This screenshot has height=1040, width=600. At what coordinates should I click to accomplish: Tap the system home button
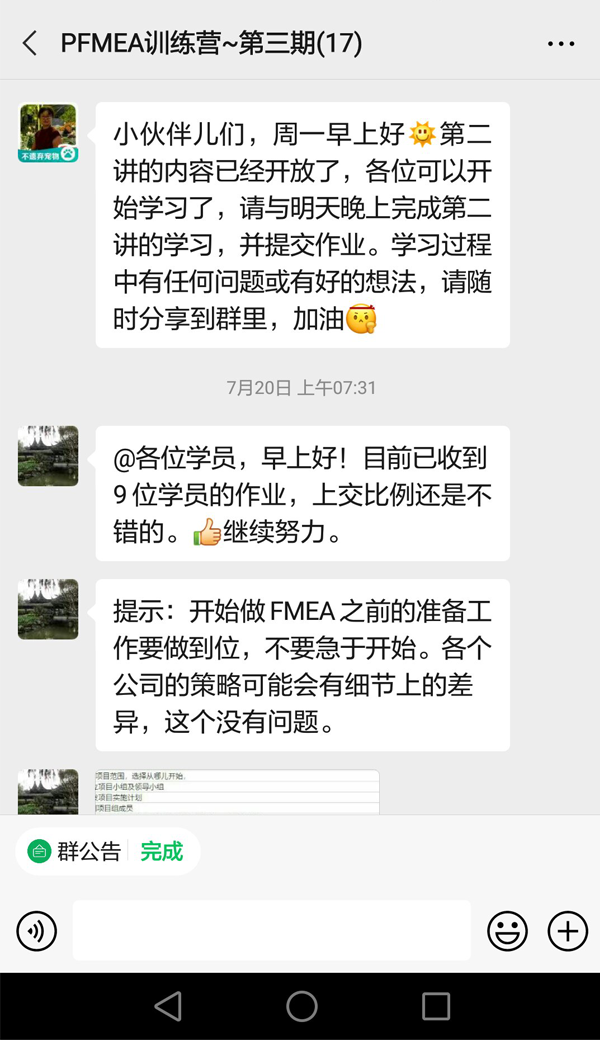[x=301, y=1006]
